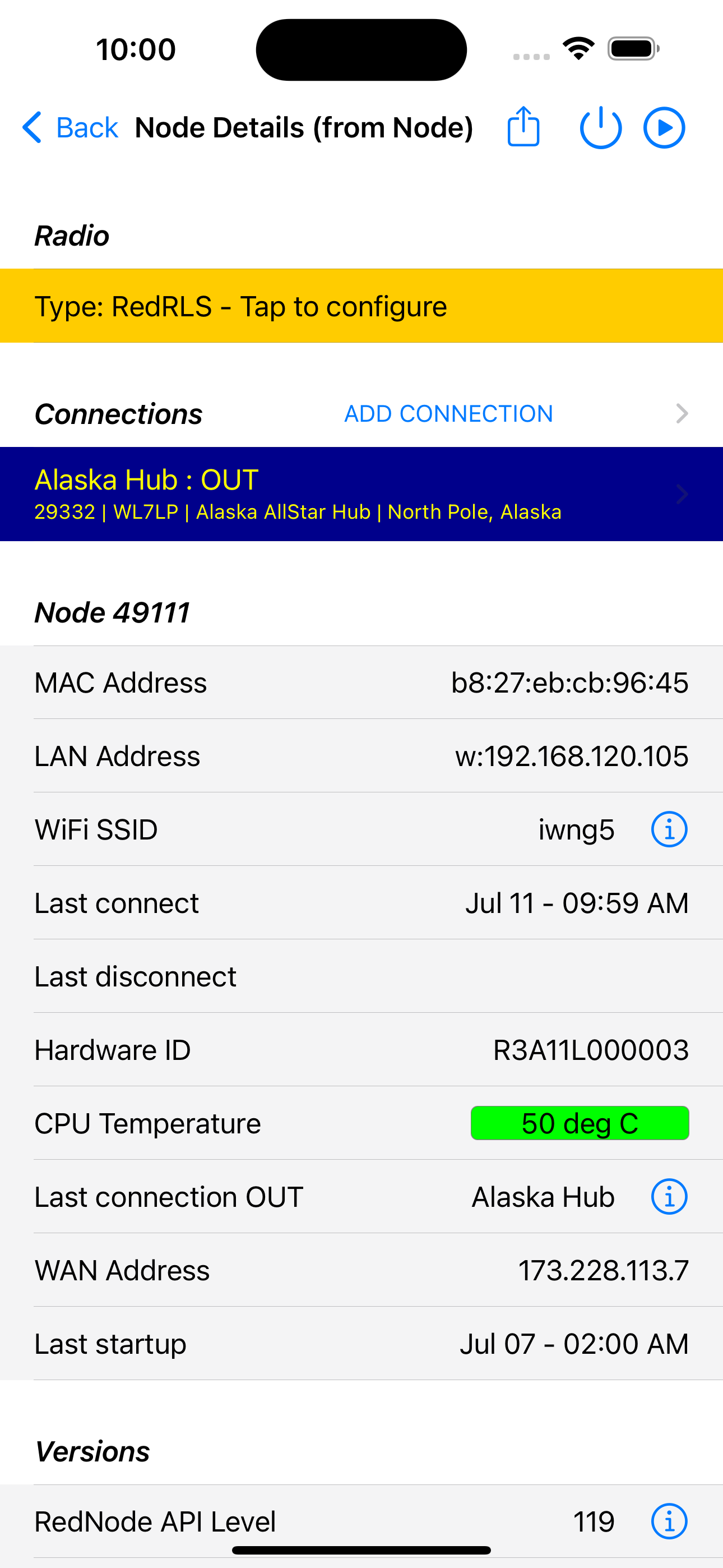Image resolution: width=723 pixels, height=1568 pixels.
Task: Share the node details
Action: pyautogui.click(x=523, y=127)
